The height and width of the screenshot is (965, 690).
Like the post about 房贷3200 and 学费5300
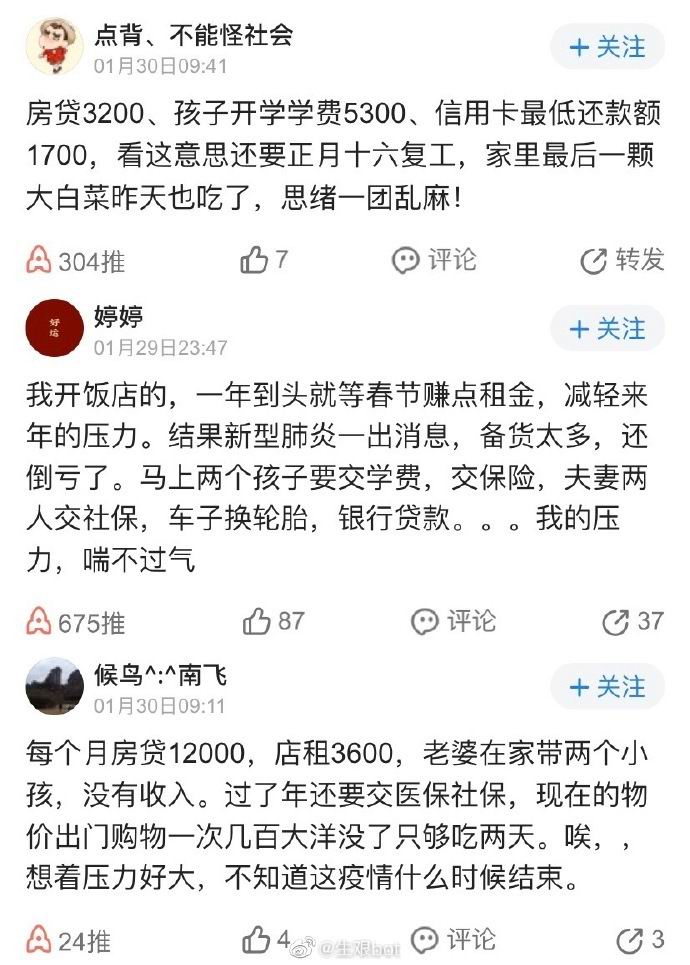coord(264,261)
